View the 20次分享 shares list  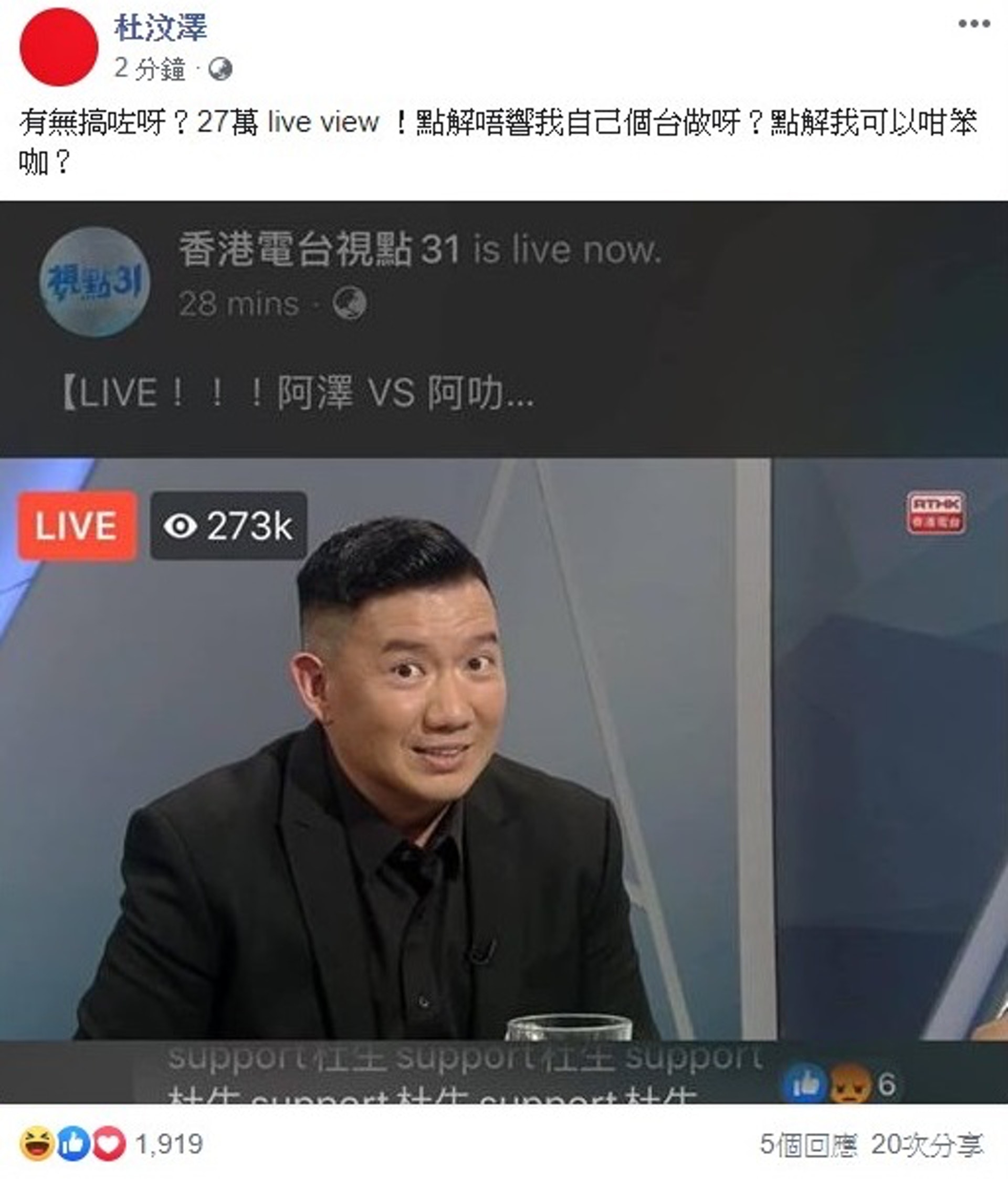coord(927,1145)
